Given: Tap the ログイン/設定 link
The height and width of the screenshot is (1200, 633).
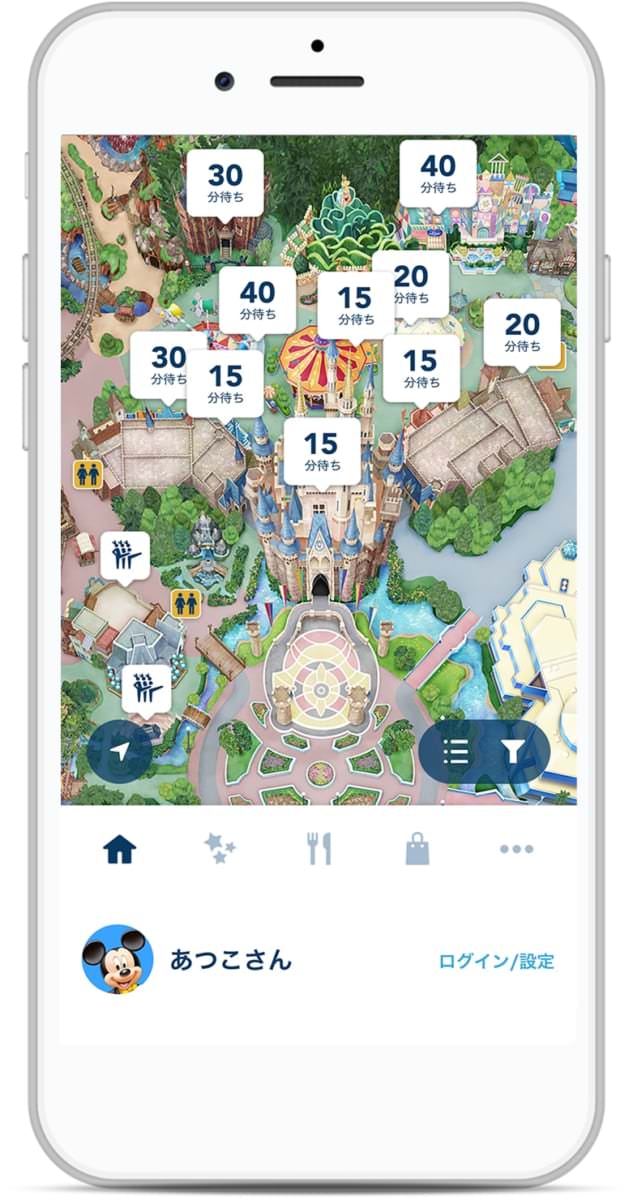Looking at the screenshot, I should [x=496, y=961].
